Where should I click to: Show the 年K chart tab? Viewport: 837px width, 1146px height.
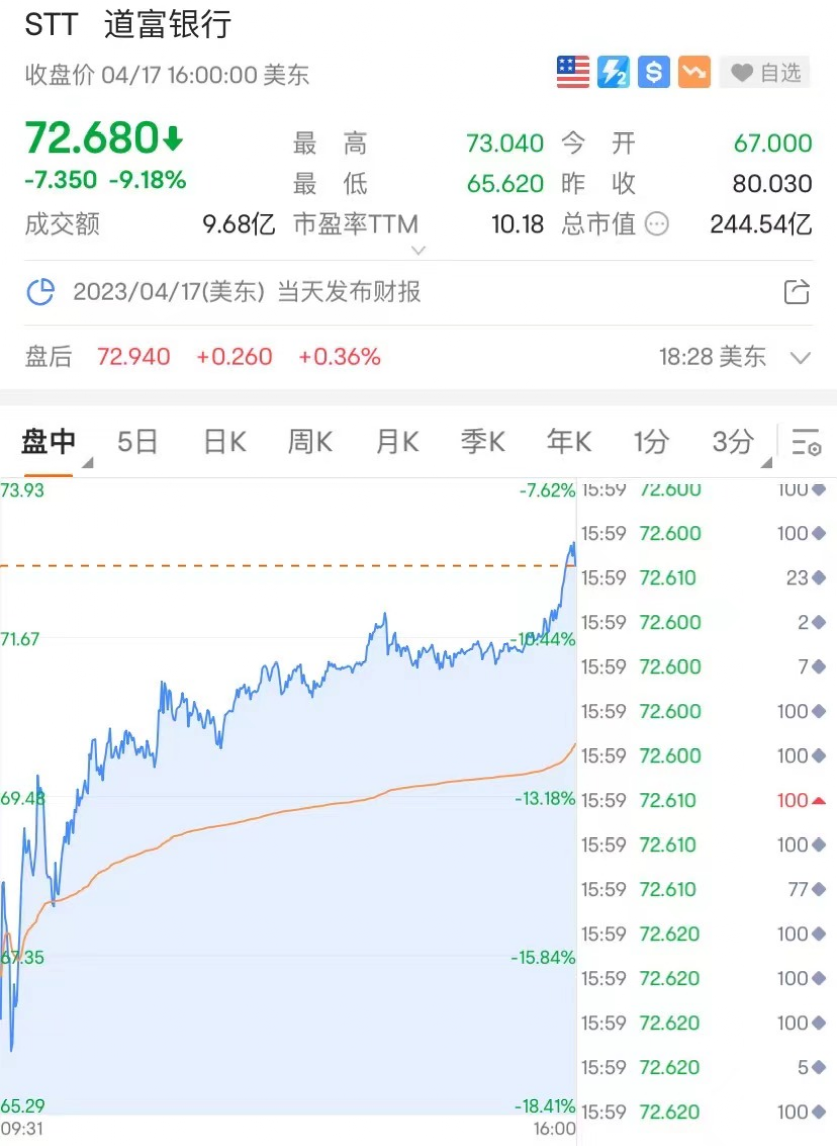(x=569, y=441)
